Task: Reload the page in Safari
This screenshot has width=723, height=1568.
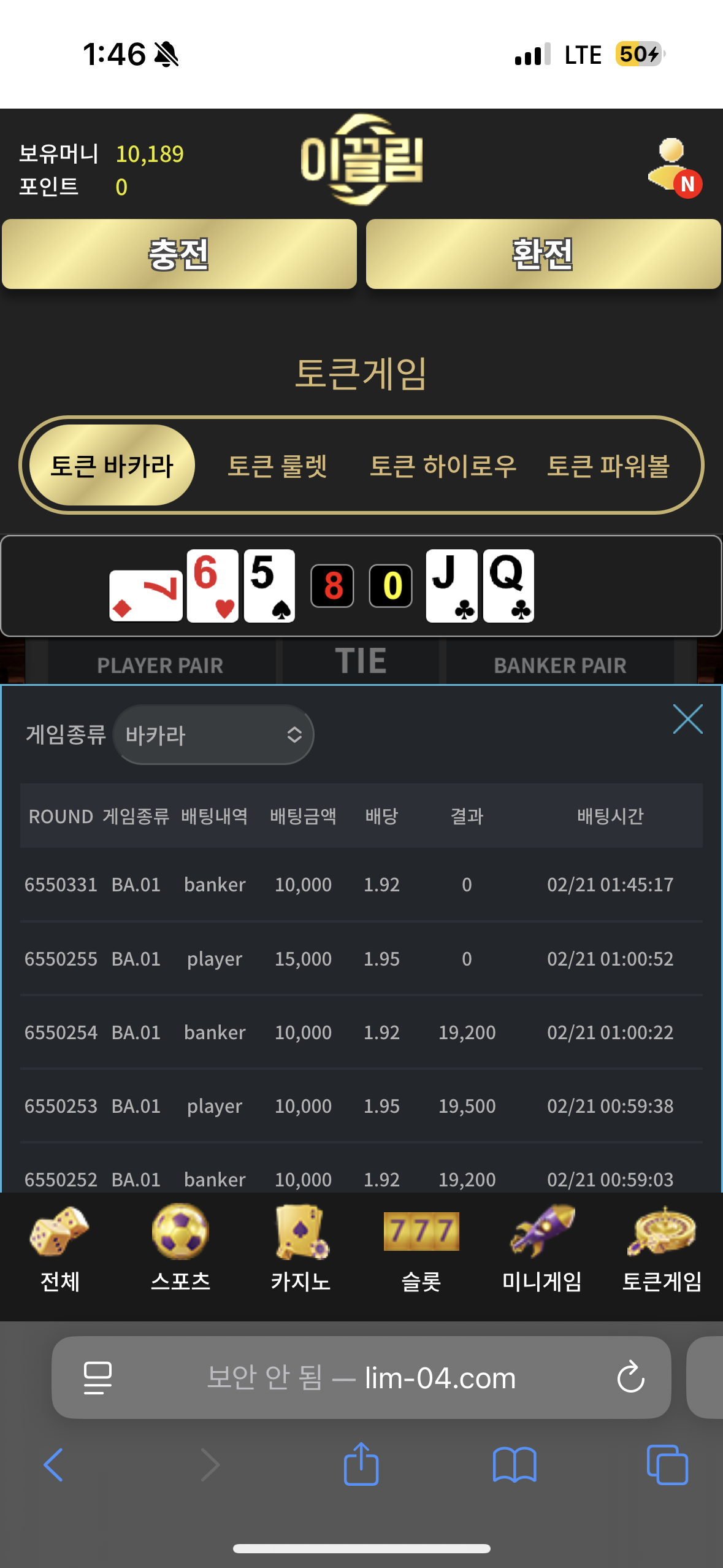Action: coord(630,1378)
